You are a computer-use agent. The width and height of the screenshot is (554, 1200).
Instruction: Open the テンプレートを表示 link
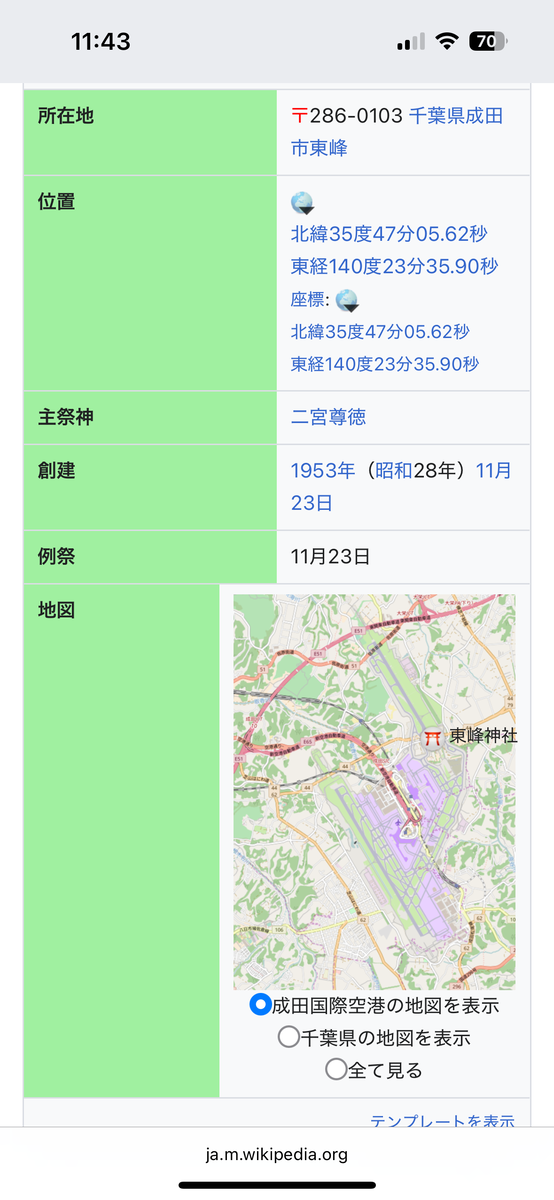click(442, 1122)
